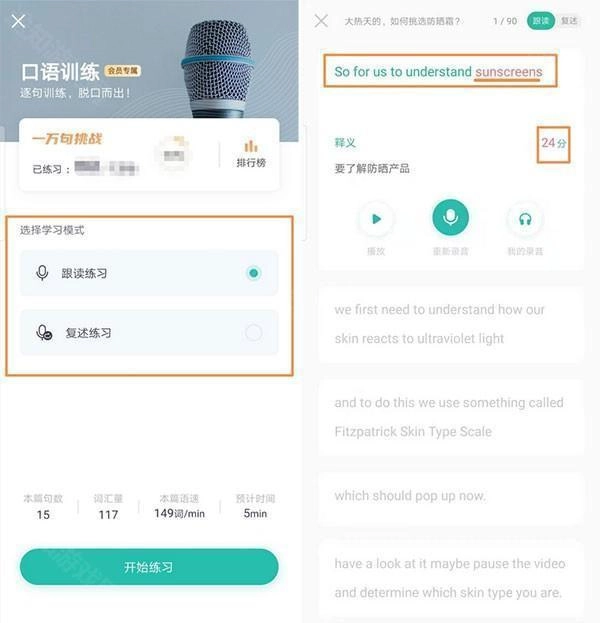Select the 跟读练习 mode
The height and width of the screenshot is (623, 600).
149,273
